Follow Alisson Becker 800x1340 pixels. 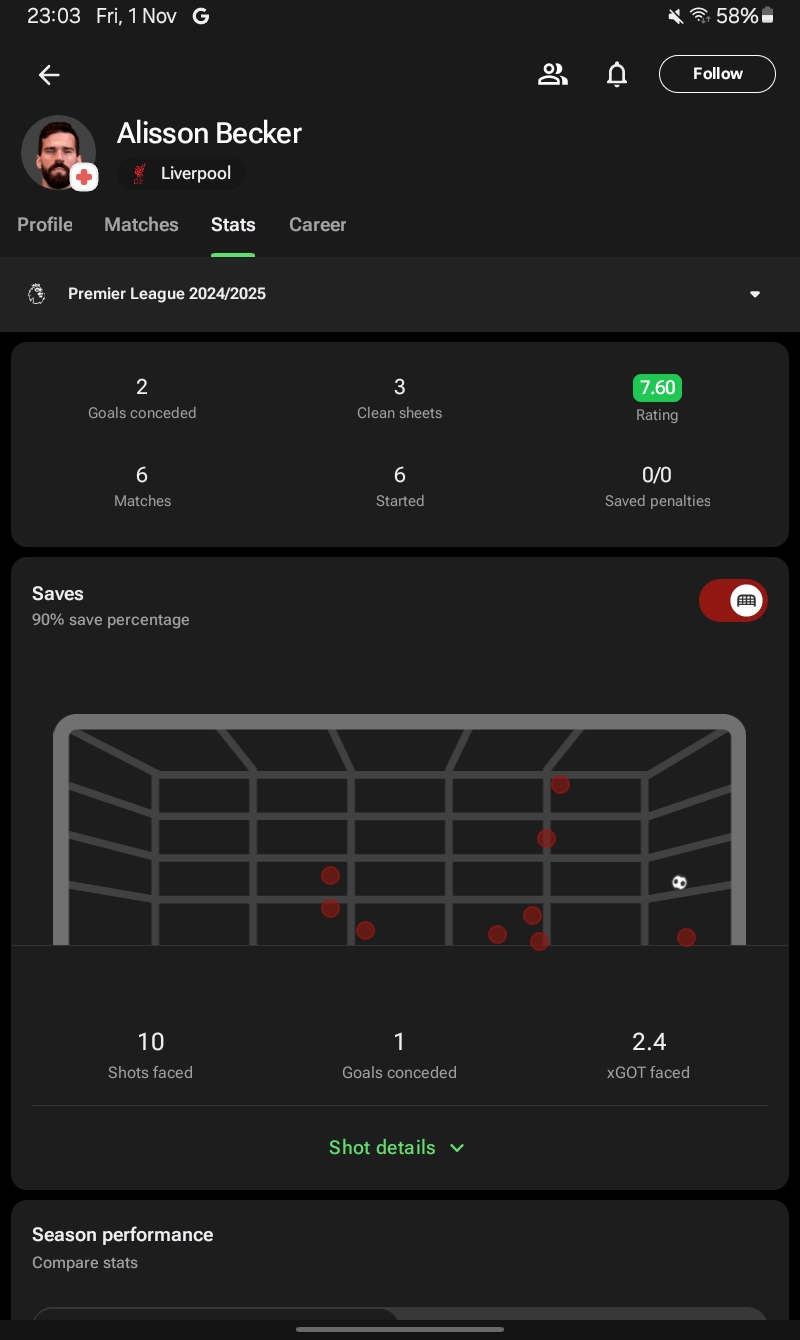pos(717,74)
